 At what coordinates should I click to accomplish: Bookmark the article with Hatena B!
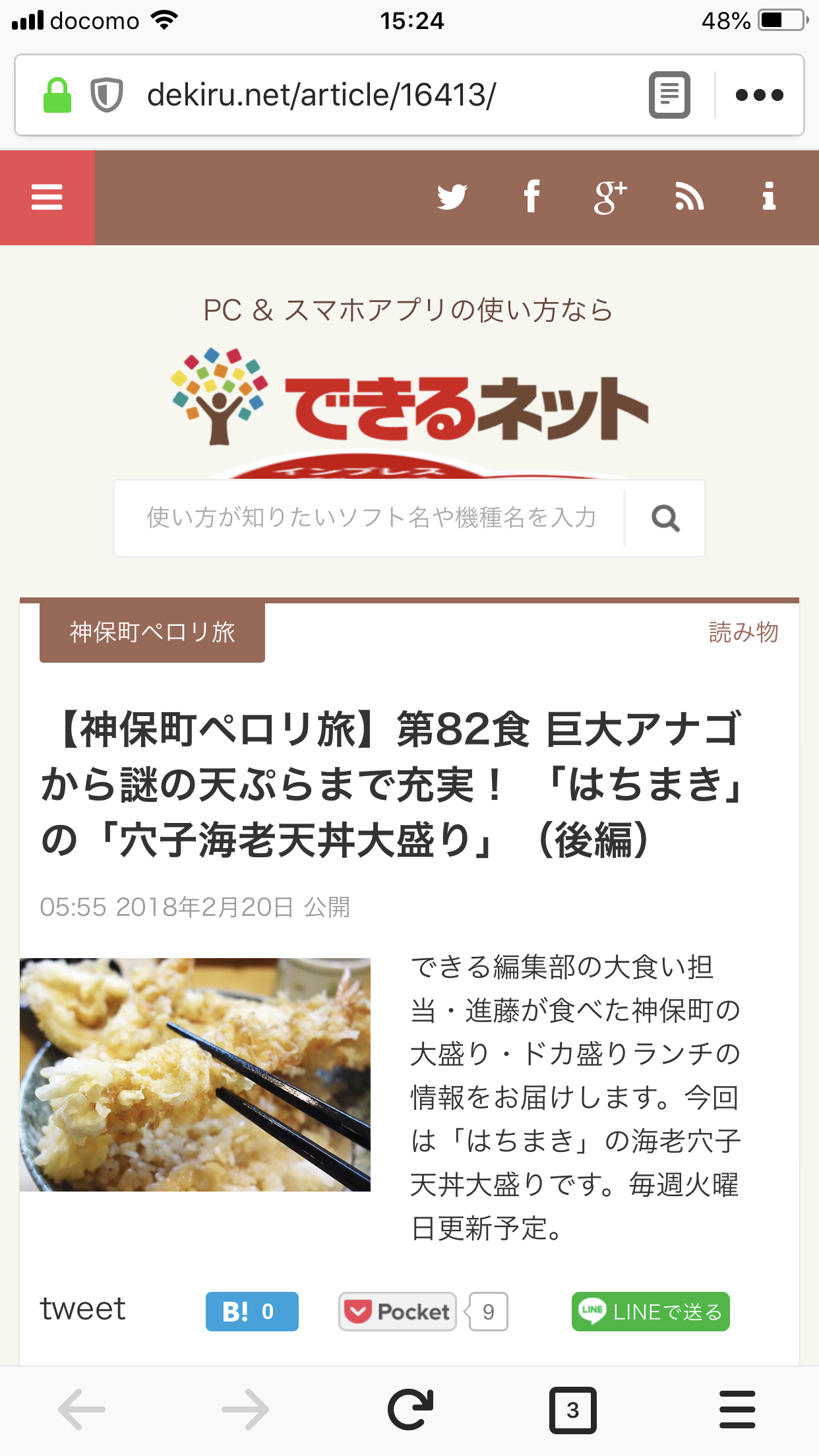click(251, 1312)
